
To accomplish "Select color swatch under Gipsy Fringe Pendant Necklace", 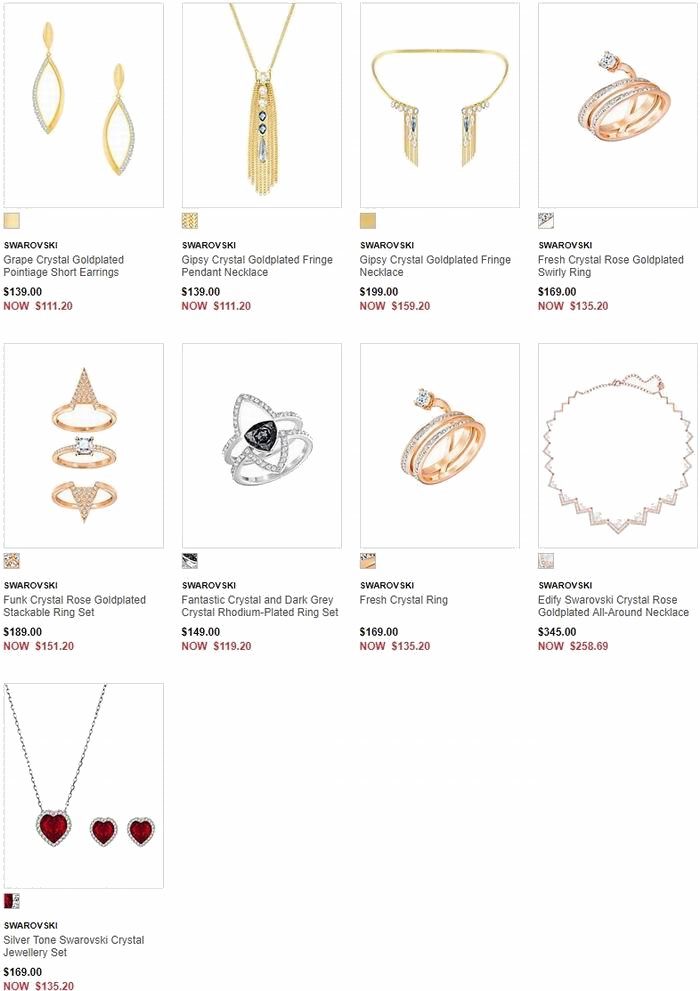I will 190,221.
